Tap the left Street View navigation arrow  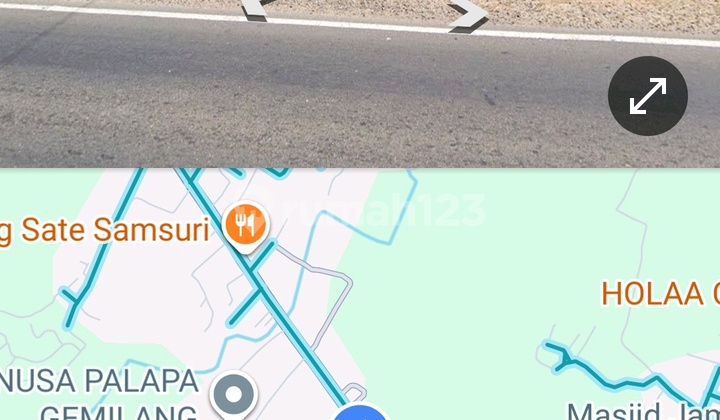coord(257,10)
